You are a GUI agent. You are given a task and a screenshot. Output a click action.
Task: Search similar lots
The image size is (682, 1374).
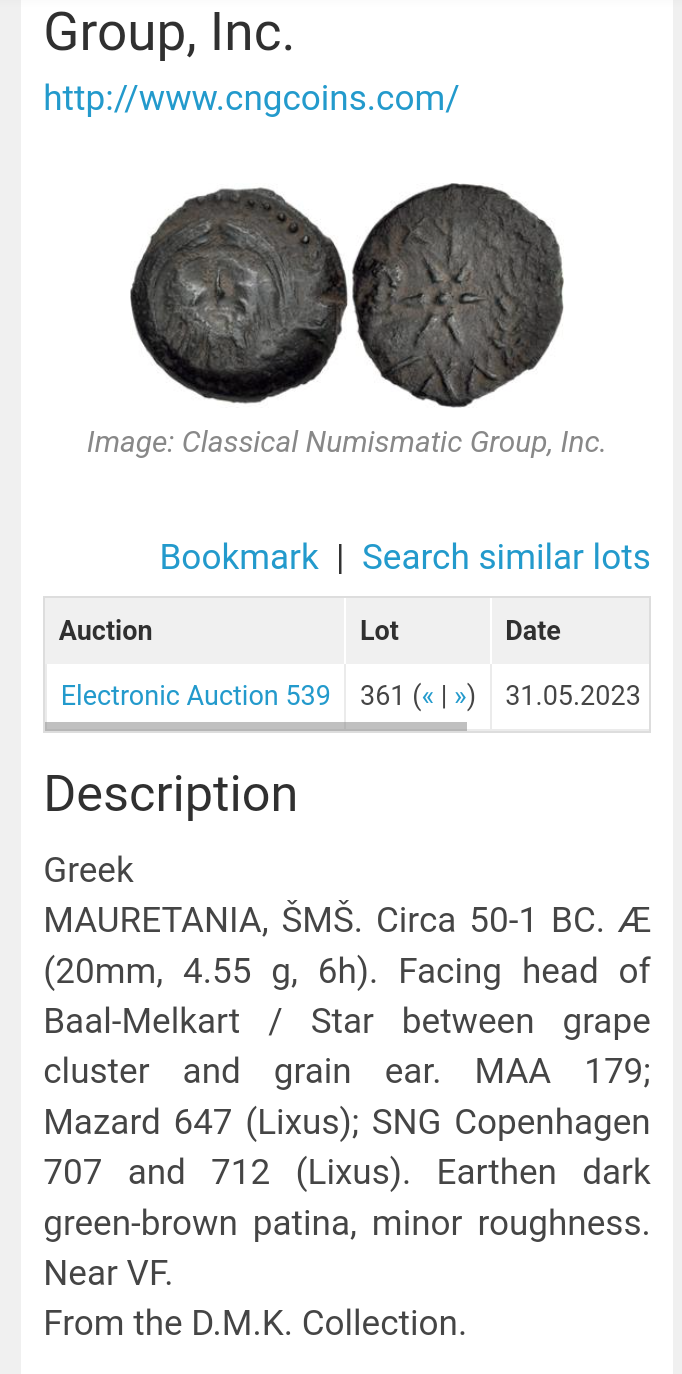coord(506,557)
